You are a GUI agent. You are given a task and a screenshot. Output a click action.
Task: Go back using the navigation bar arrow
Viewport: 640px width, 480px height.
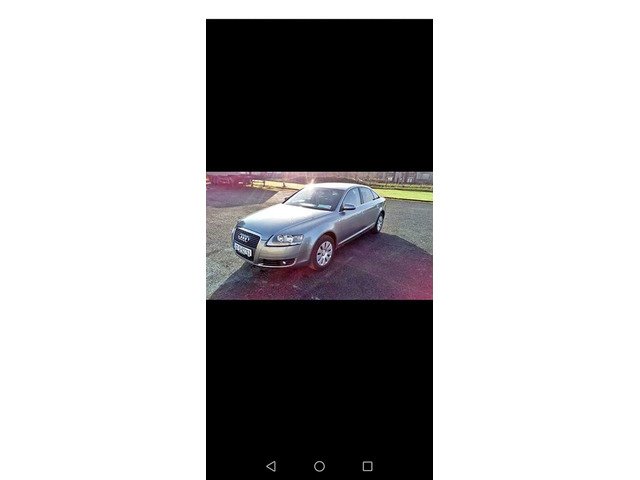tap(271, 466)
